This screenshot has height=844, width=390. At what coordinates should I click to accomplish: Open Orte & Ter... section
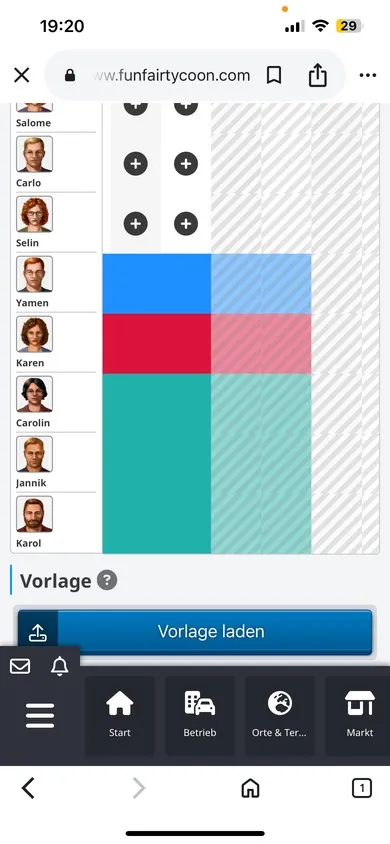coord(280,715)
